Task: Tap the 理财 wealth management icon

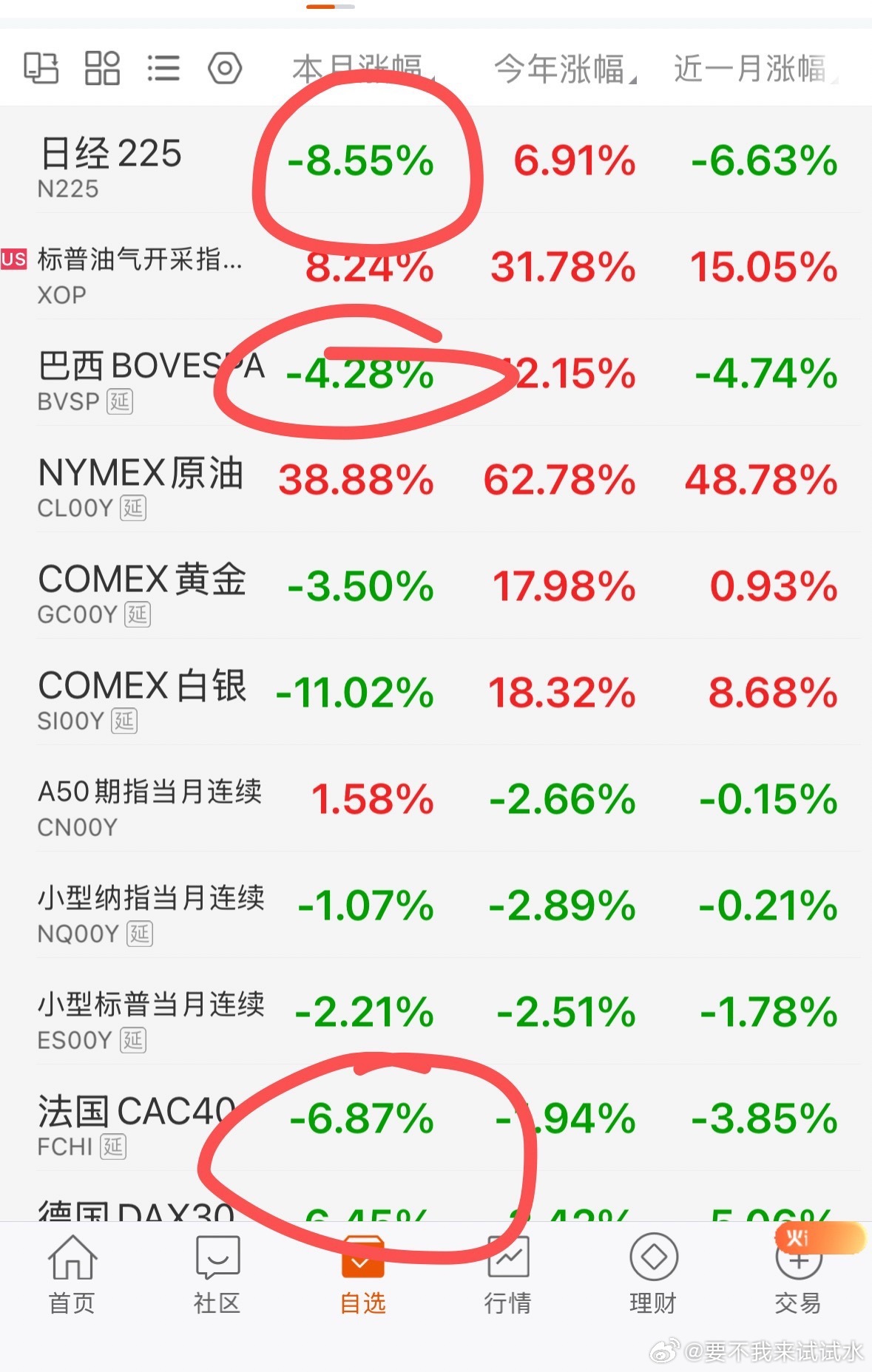Action: [x=653, y=1275]
